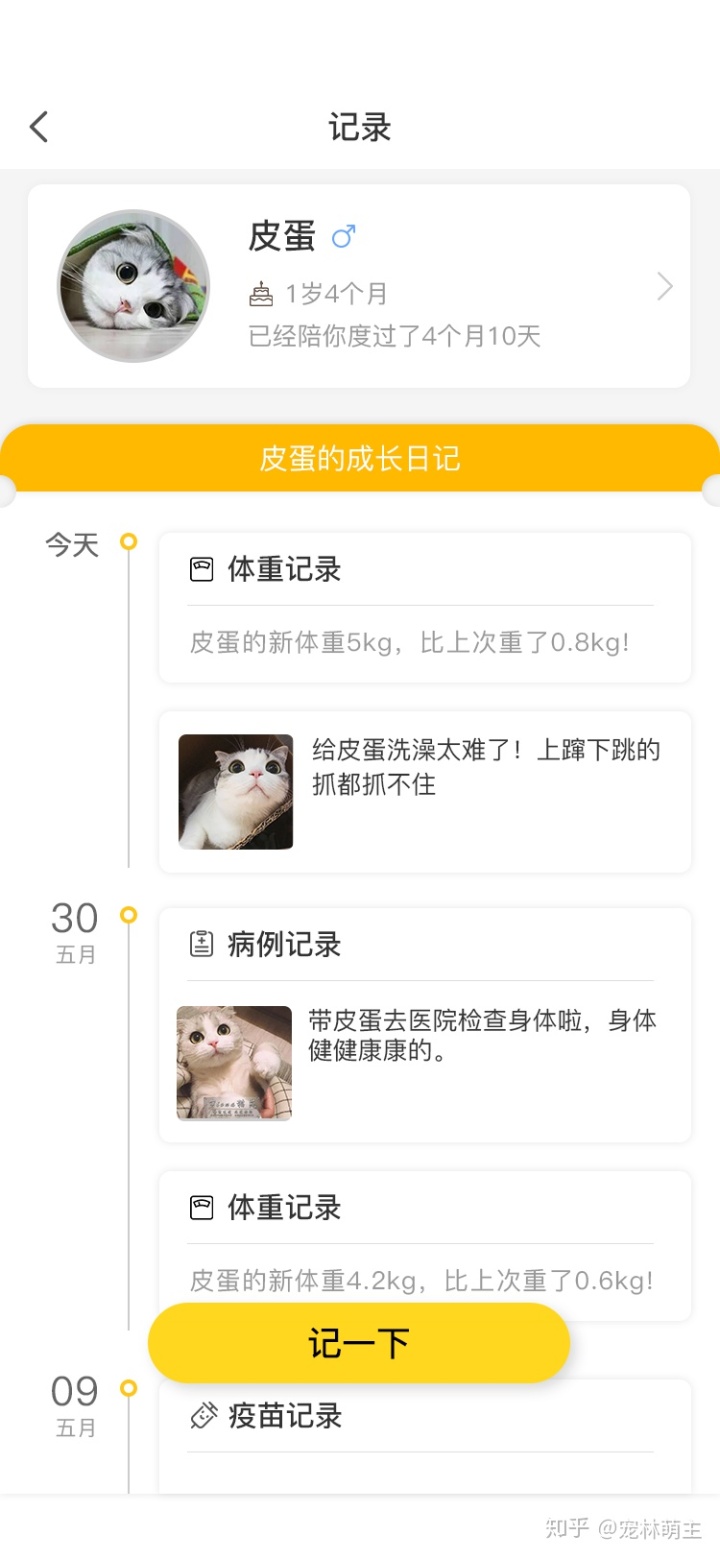Open 皮蛋的成长日记 banner
The image size is (720, 1559).
[x=360, y=458]
